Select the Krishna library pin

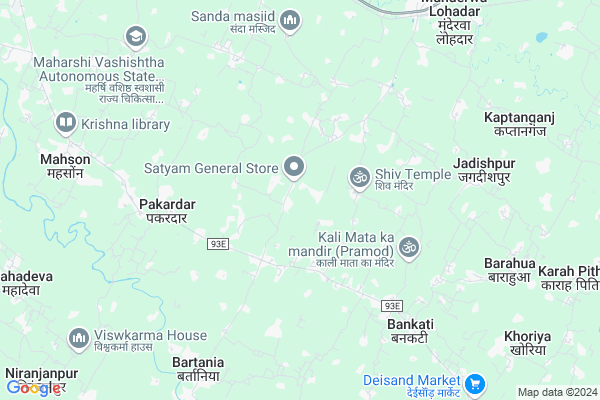[x=66, y=124]
